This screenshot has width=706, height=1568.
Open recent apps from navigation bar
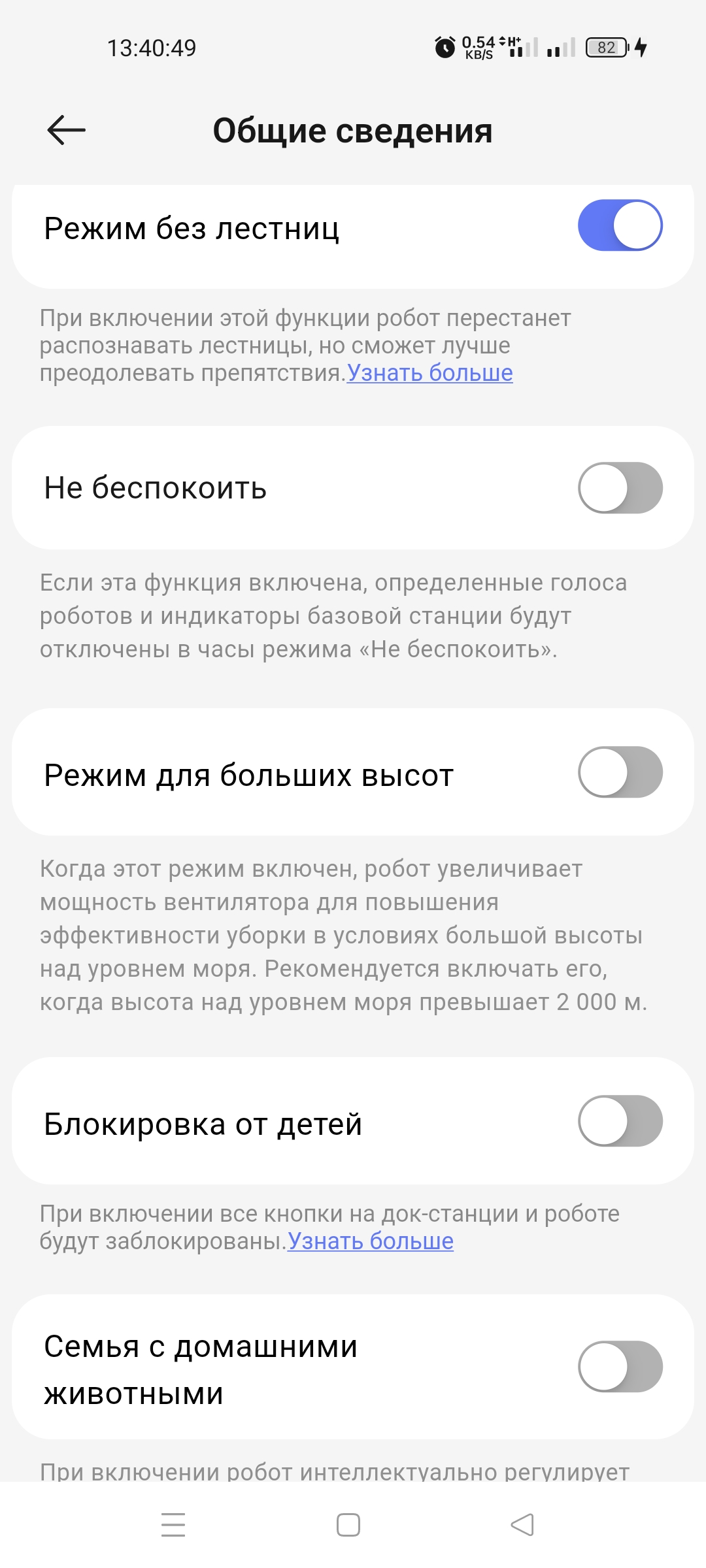point(173,1525)
